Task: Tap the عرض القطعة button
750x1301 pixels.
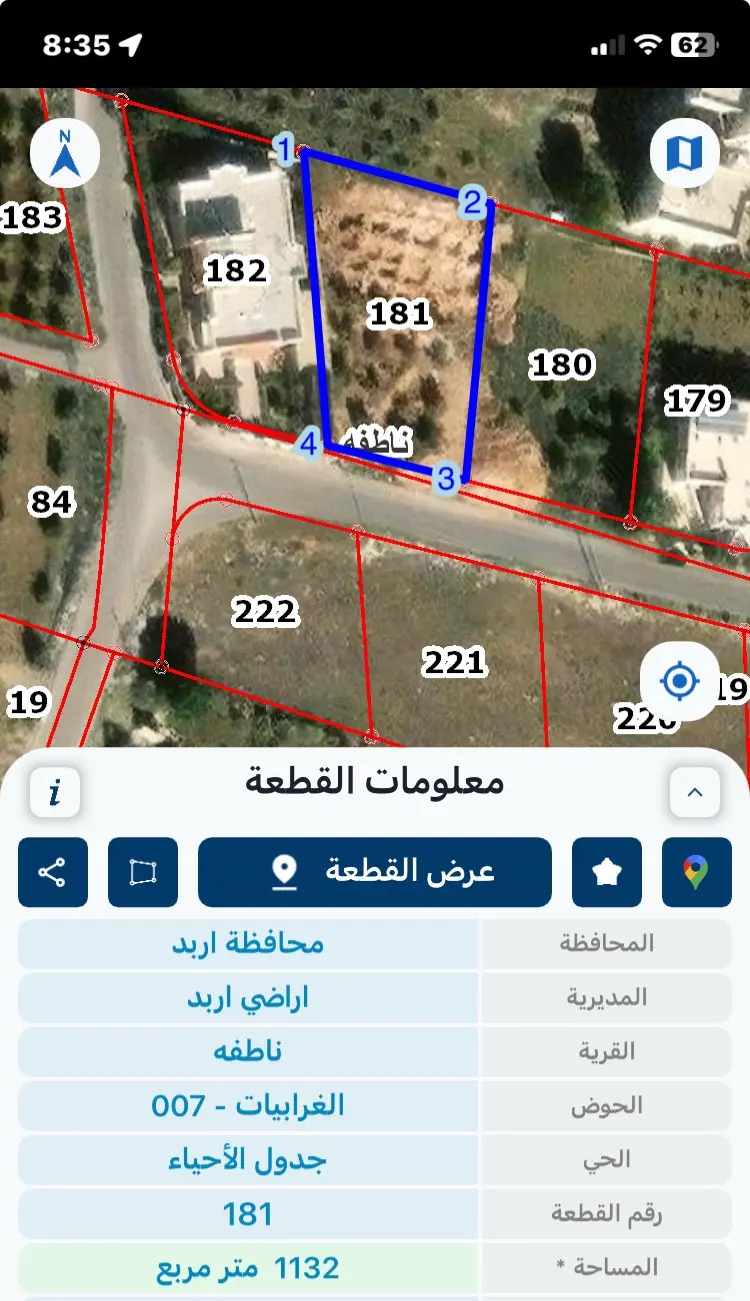Action: click(375, 872)
